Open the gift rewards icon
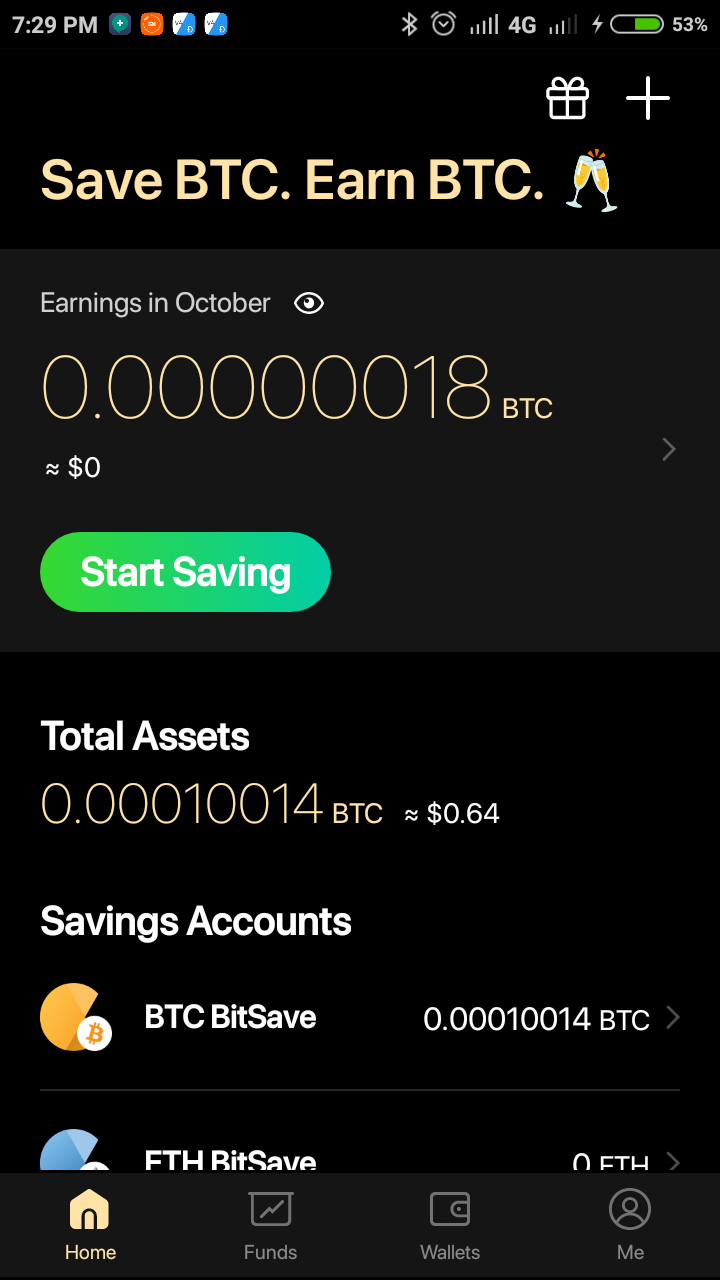720x1280 pixels. [x=567, y=98]
